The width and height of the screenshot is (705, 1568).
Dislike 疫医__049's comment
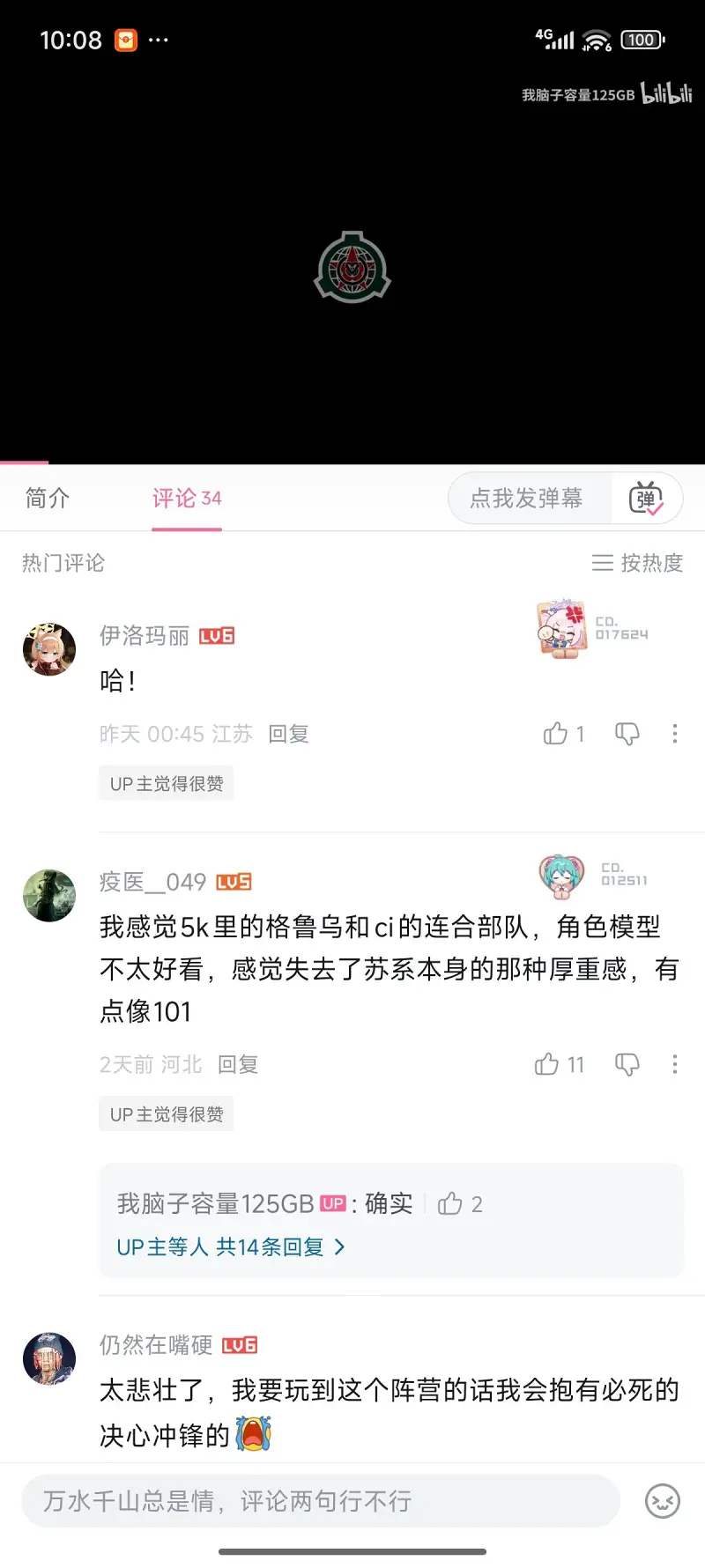tap(627, 1064)
